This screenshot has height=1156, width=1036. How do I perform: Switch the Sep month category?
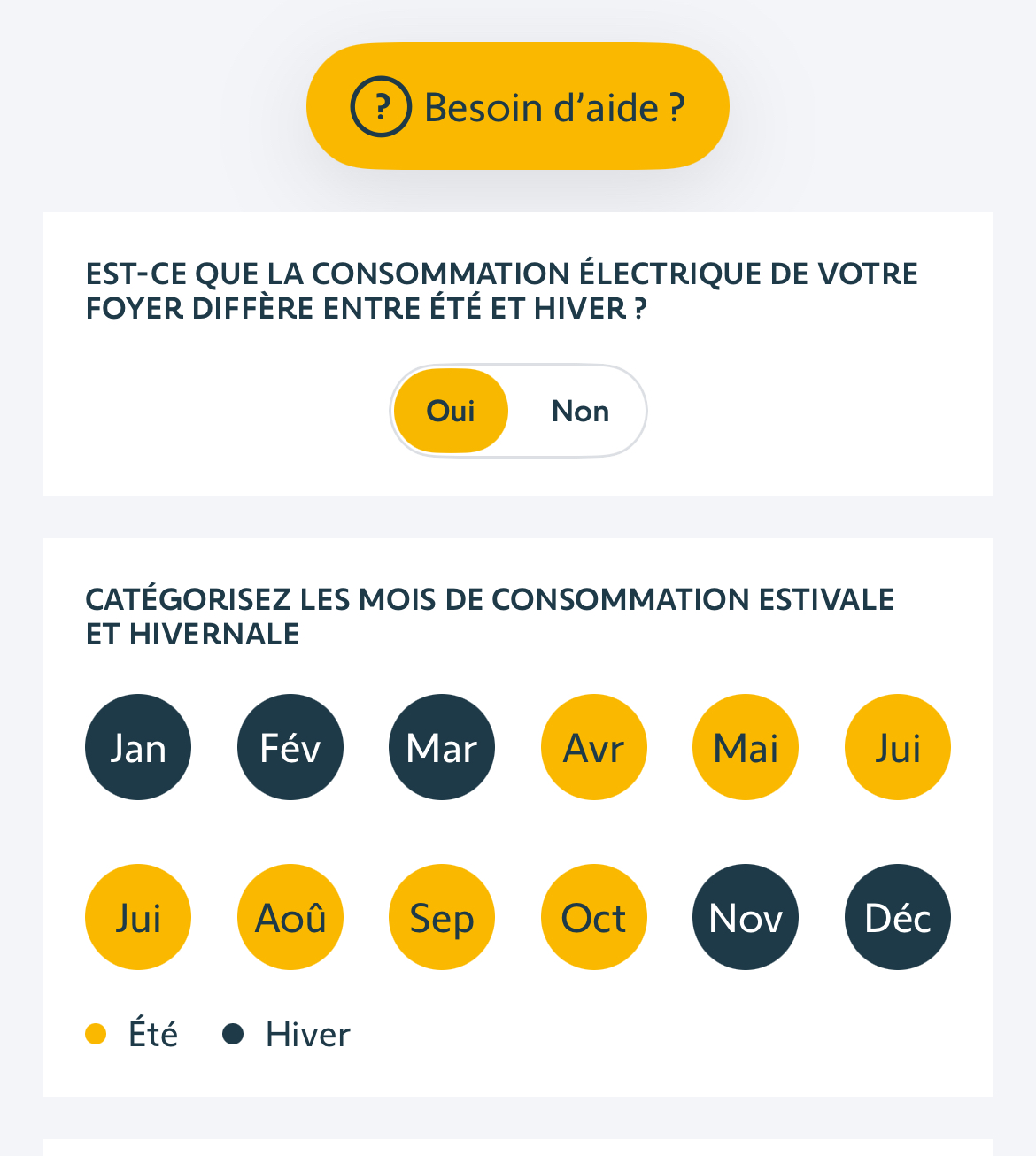click(x=442, y=917)
